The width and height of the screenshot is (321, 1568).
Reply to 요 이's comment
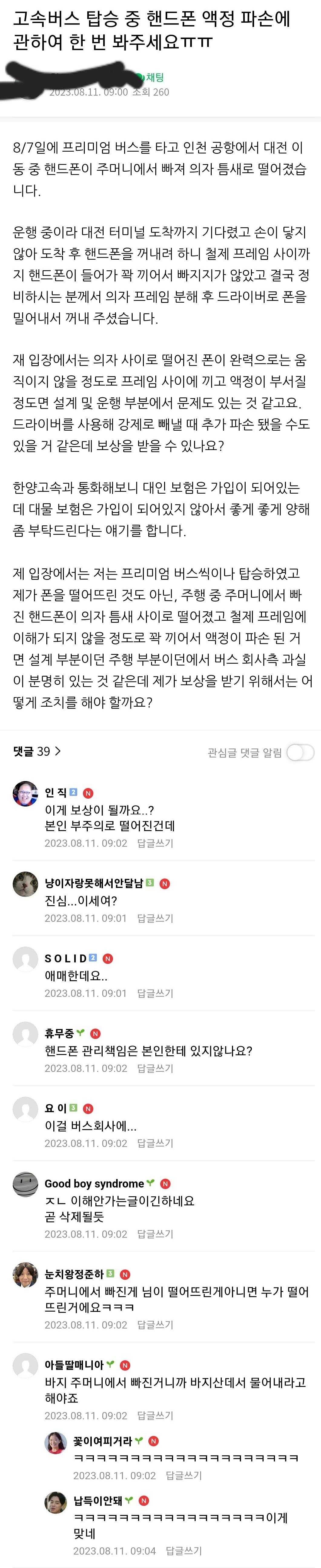(x=155, y=1142)
